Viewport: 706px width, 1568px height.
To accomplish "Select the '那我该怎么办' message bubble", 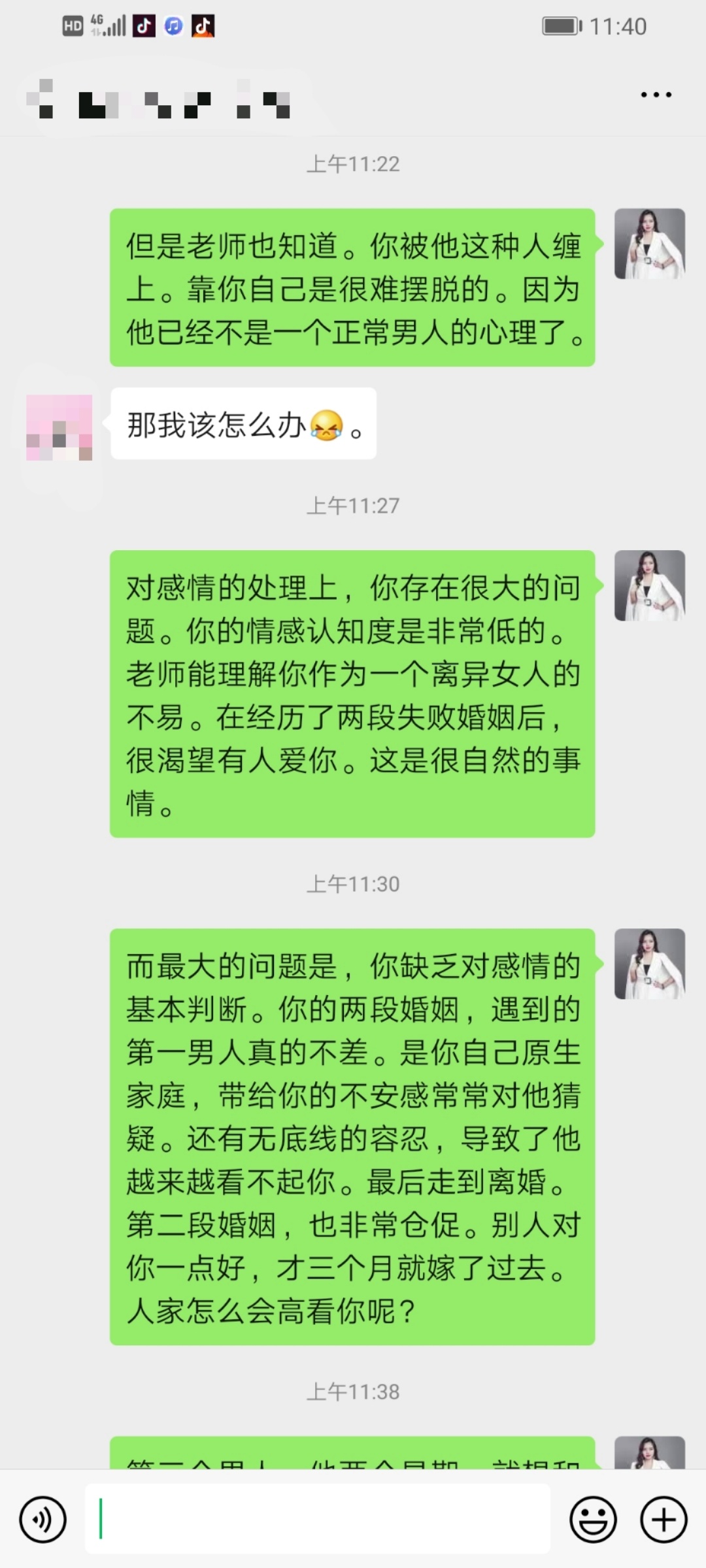I will click(242, 425).
